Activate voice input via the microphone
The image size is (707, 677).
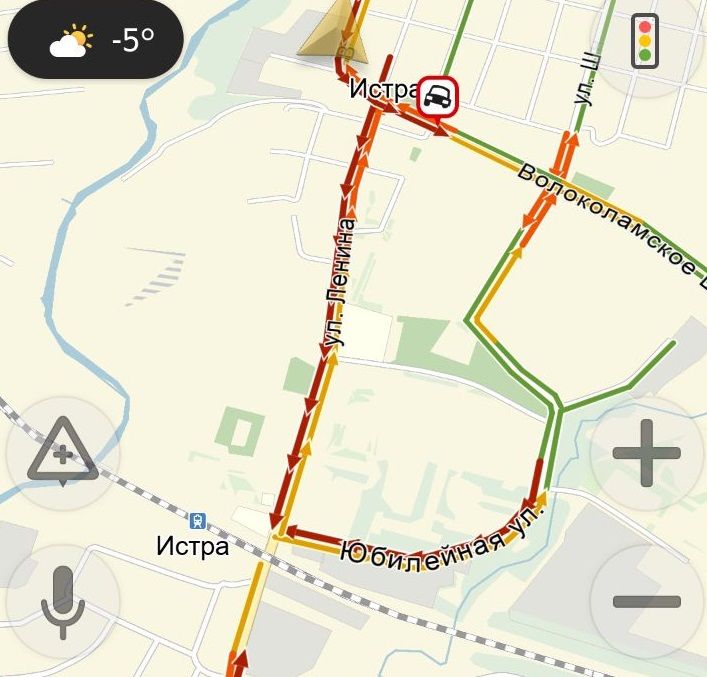pos(63,601)
